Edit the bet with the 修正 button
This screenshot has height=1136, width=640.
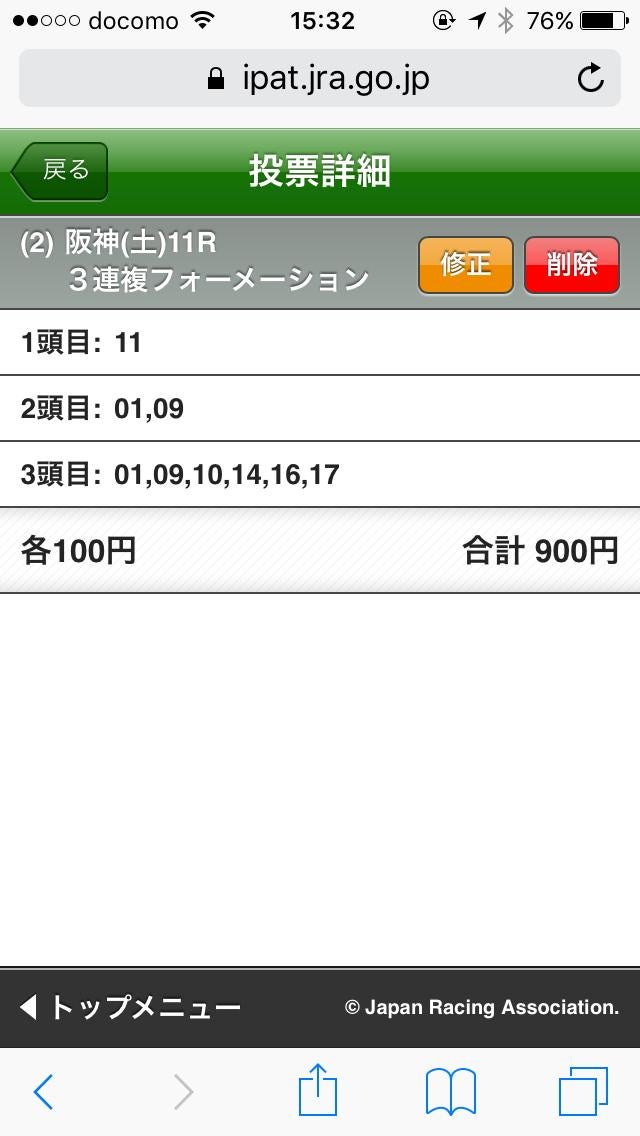click(x=466, y=265)
